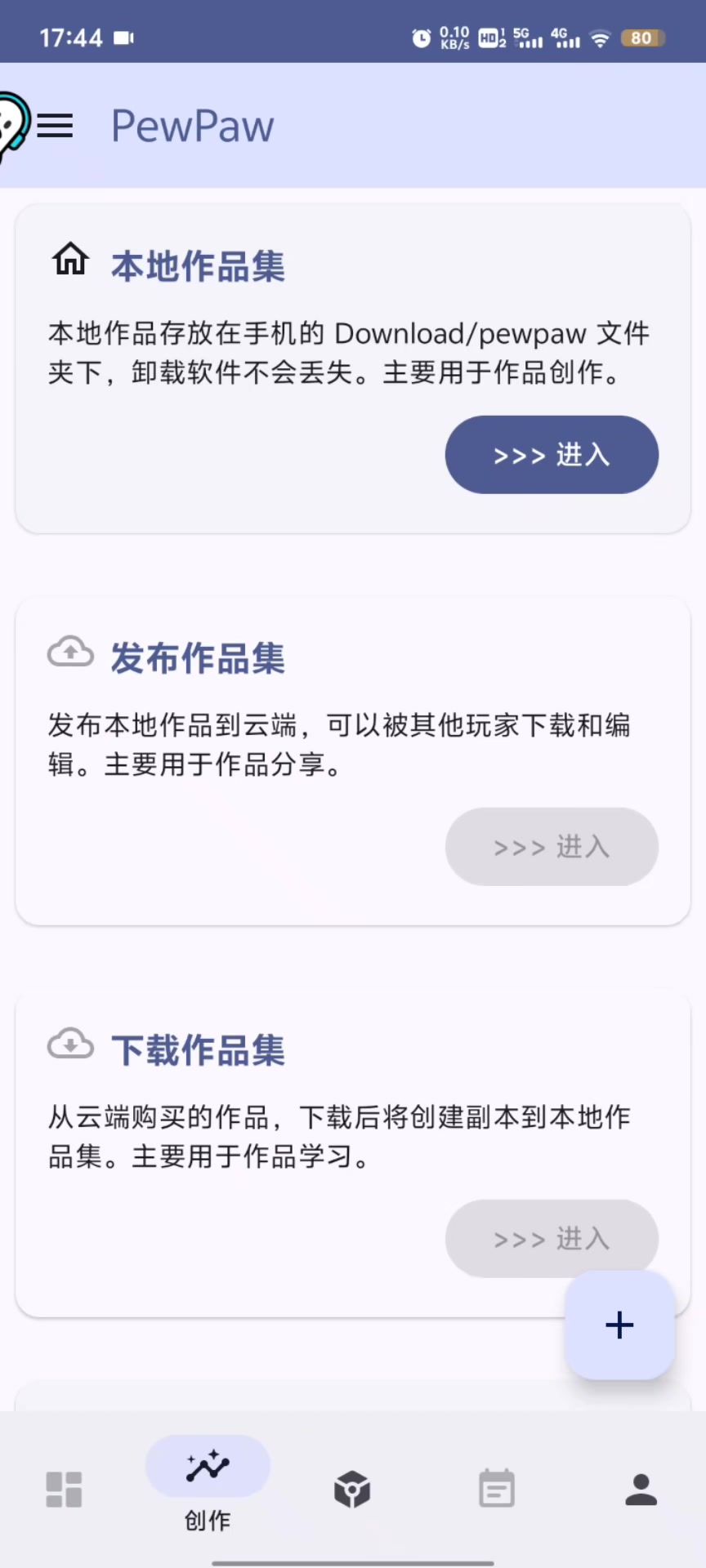The image size is (706, 1568).
Task: Open the cube box tab
Action: point(352,1489)
